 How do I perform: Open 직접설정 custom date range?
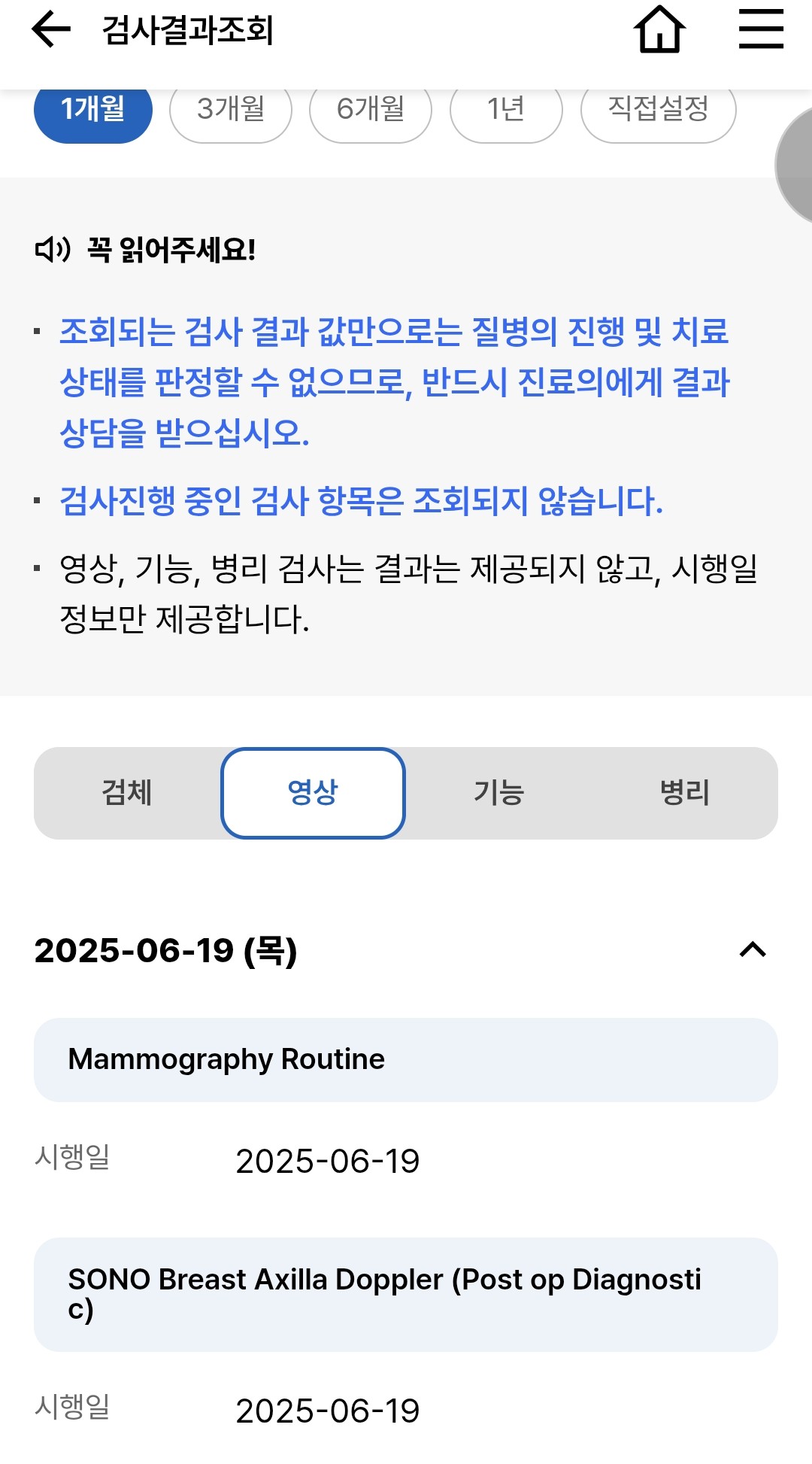click(x=659, y=110)
